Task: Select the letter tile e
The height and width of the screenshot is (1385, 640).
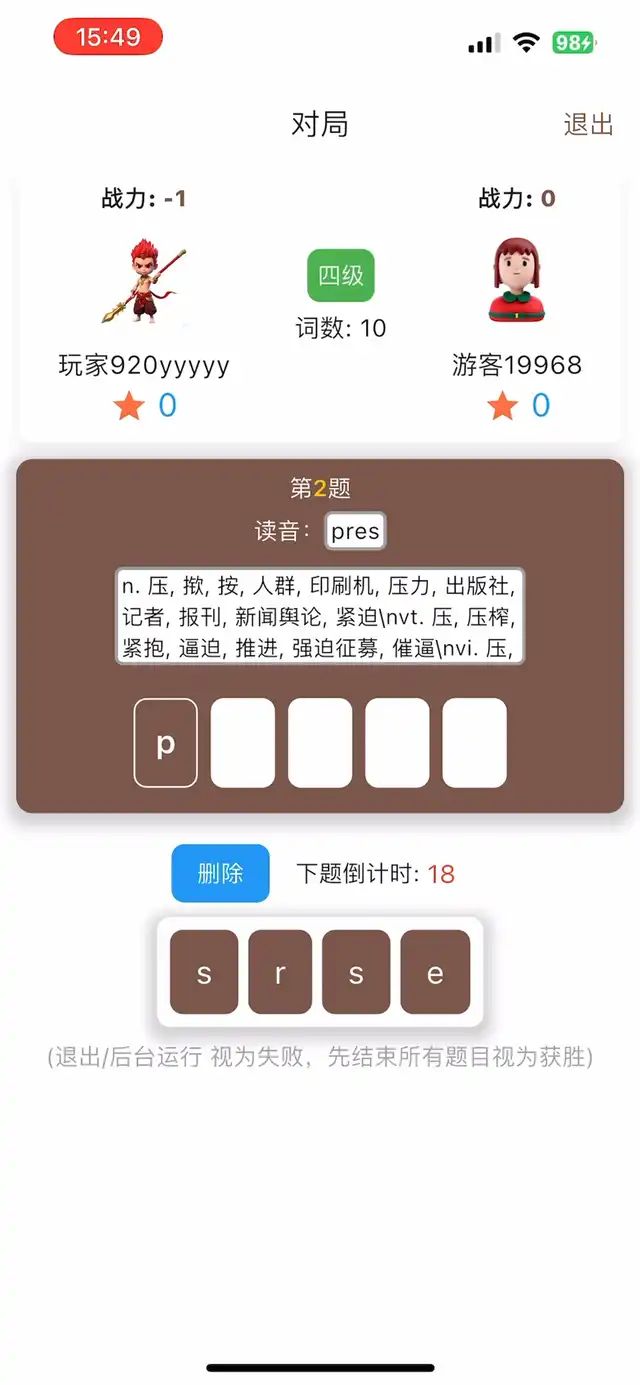Action: point(435,972)
